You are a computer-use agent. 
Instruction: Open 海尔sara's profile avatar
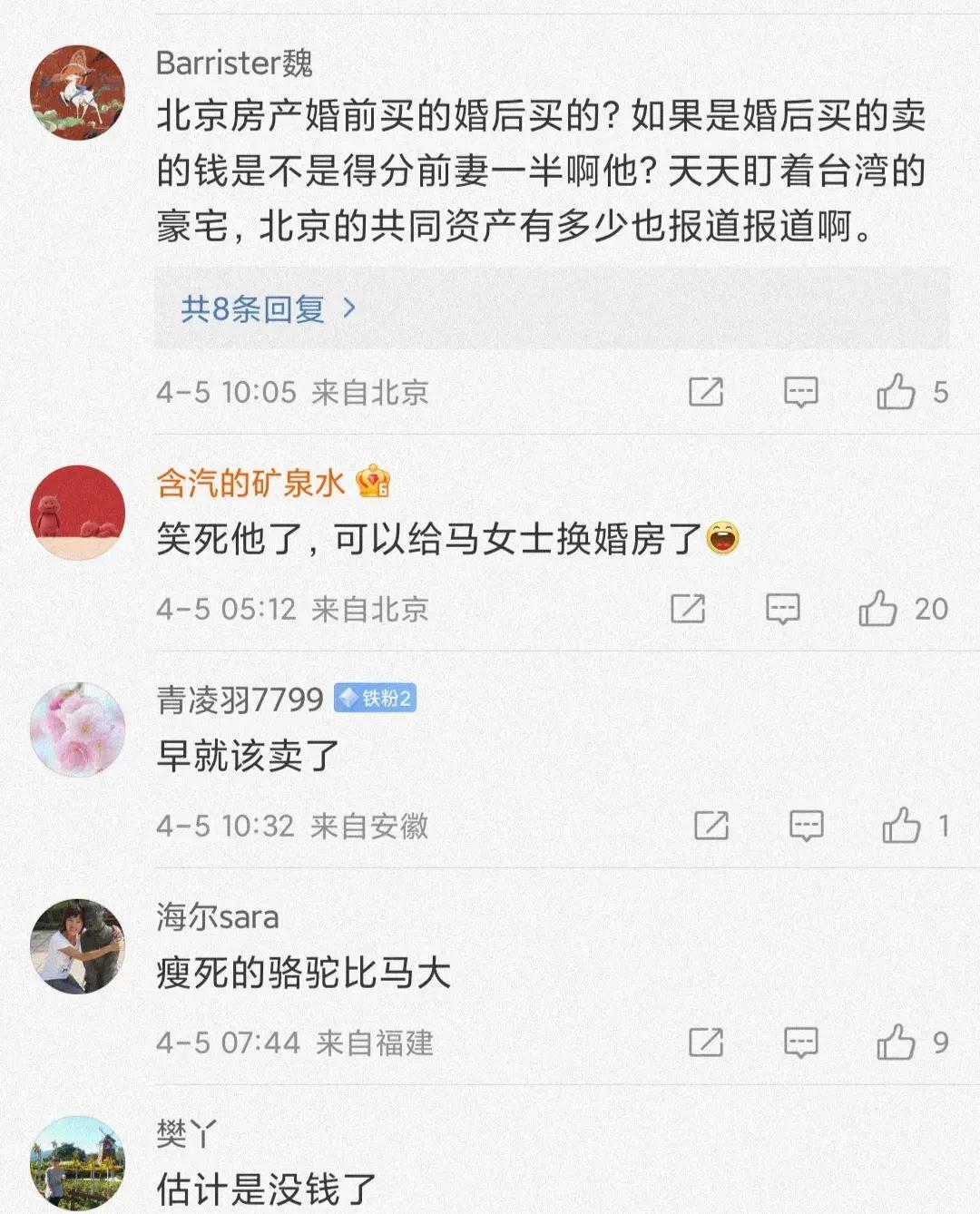point(77,946)
